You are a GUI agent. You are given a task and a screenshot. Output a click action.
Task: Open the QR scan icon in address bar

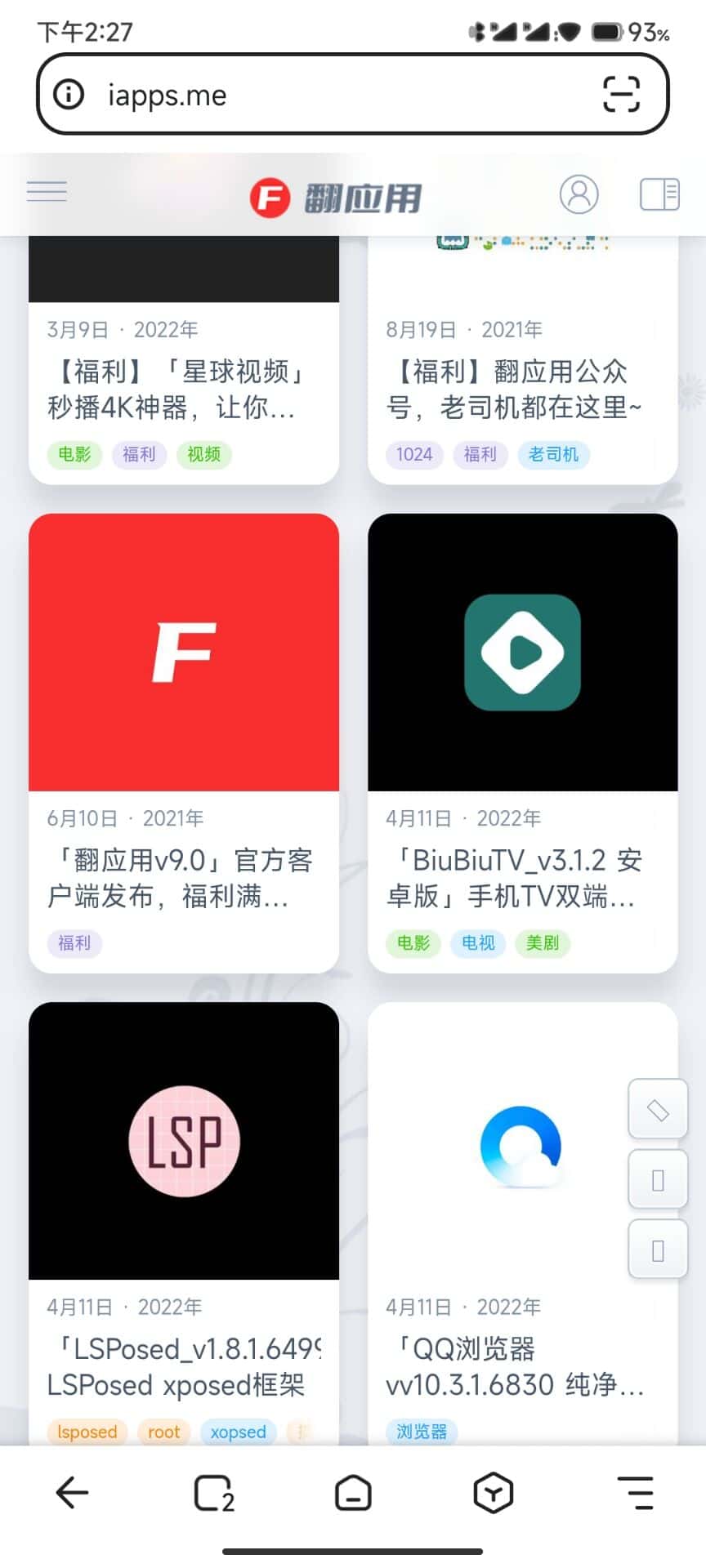click(621, 94)
